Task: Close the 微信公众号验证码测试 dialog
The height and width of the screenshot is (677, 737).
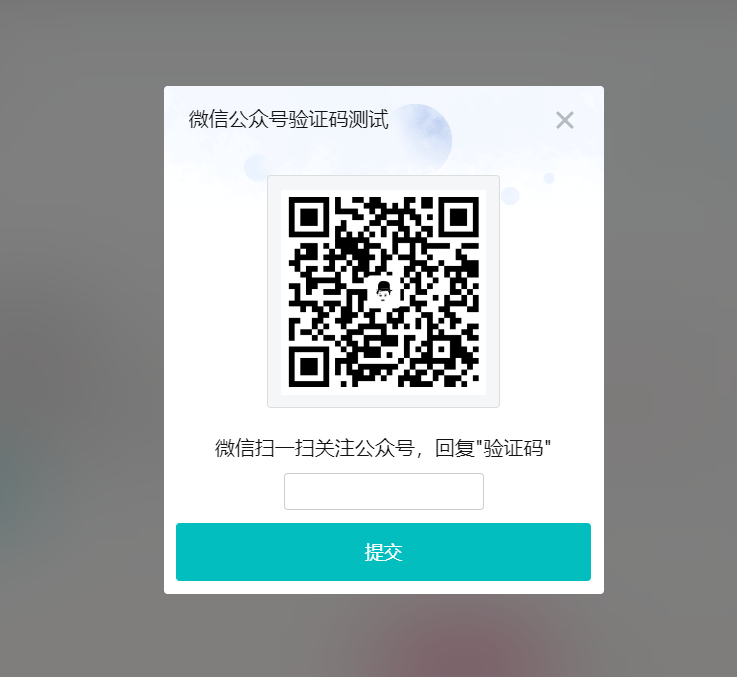Action: [565, 121]
